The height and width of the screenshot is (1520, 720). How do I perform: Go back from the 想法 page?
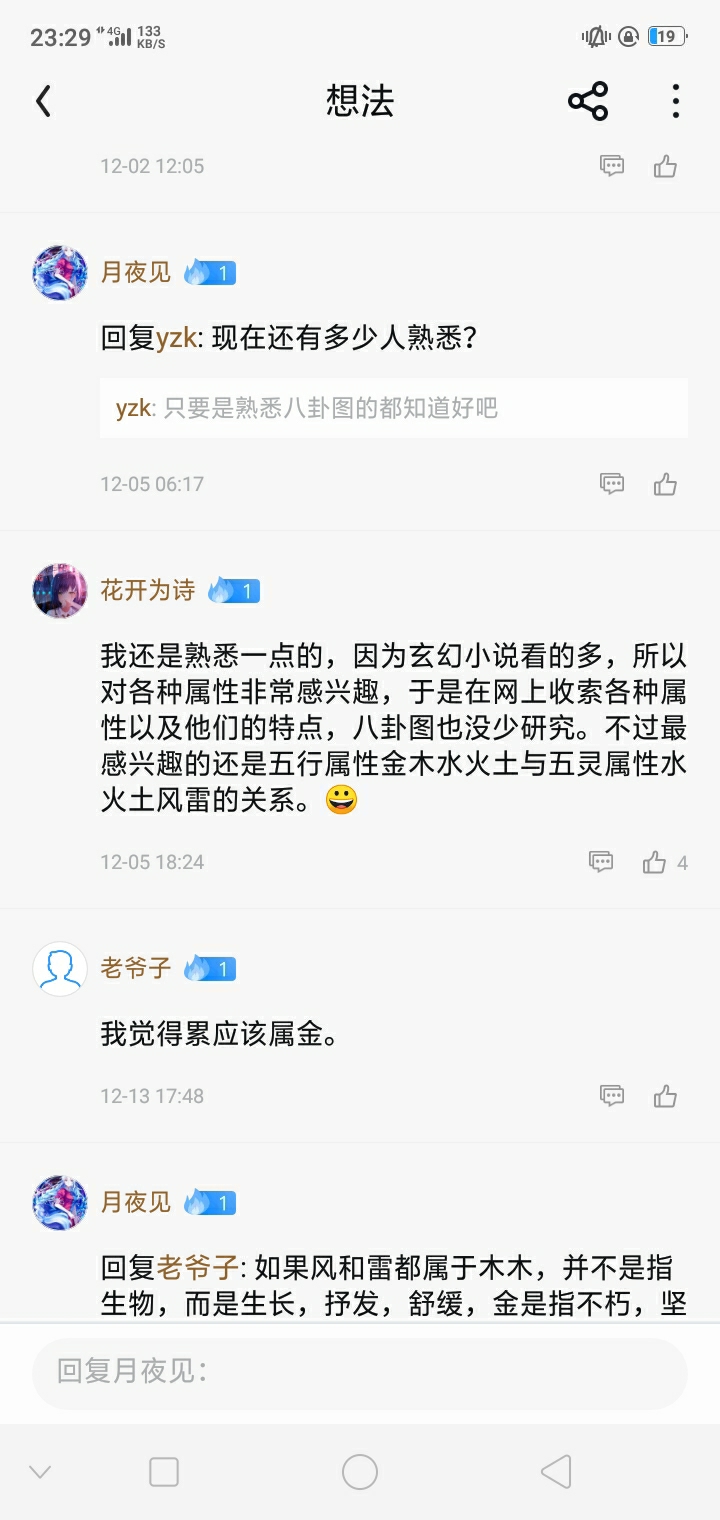[x=43, y=101]
